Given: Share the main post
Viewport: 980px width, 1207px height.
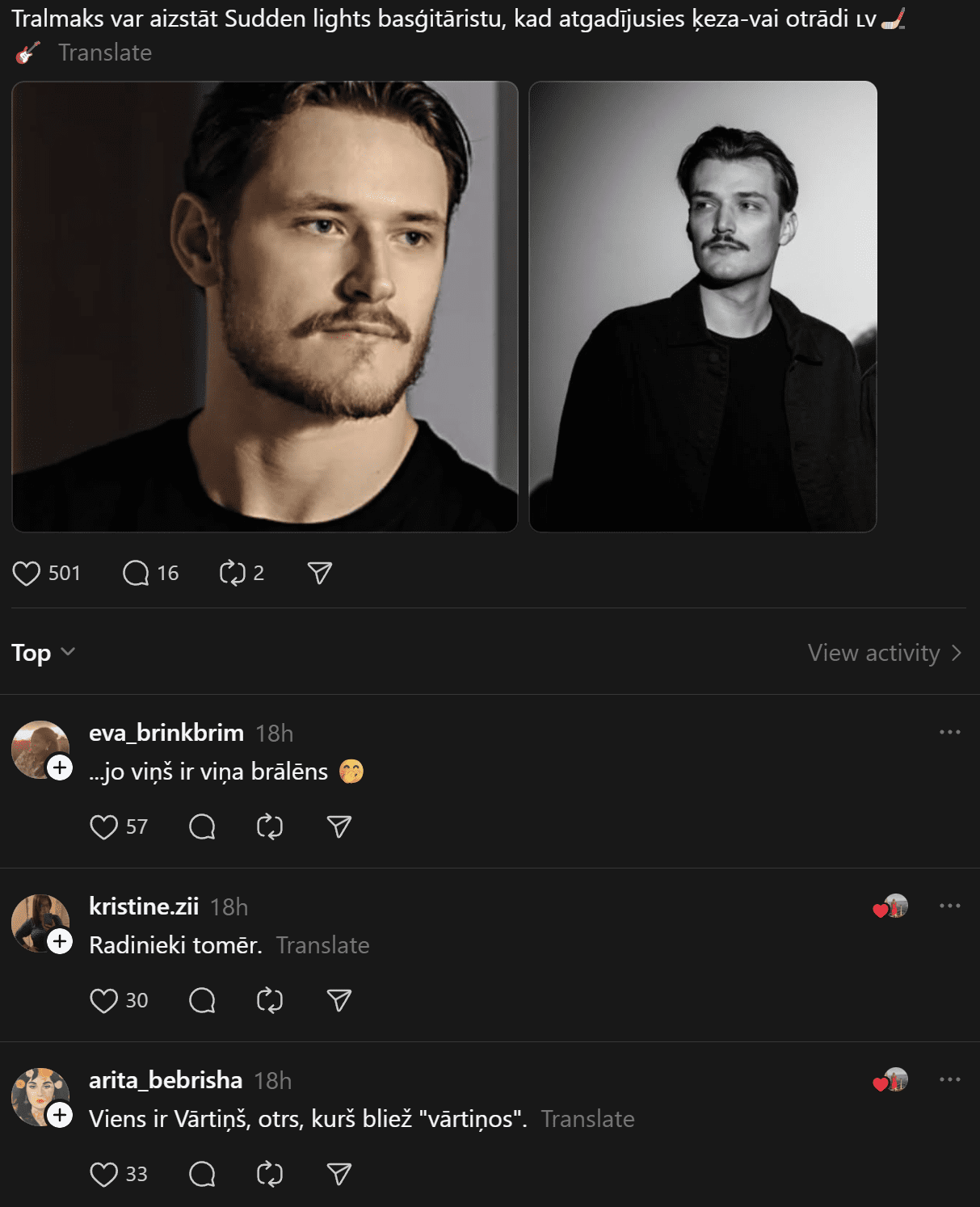Looking at the screenshot, I should click(x=320, y=573).
